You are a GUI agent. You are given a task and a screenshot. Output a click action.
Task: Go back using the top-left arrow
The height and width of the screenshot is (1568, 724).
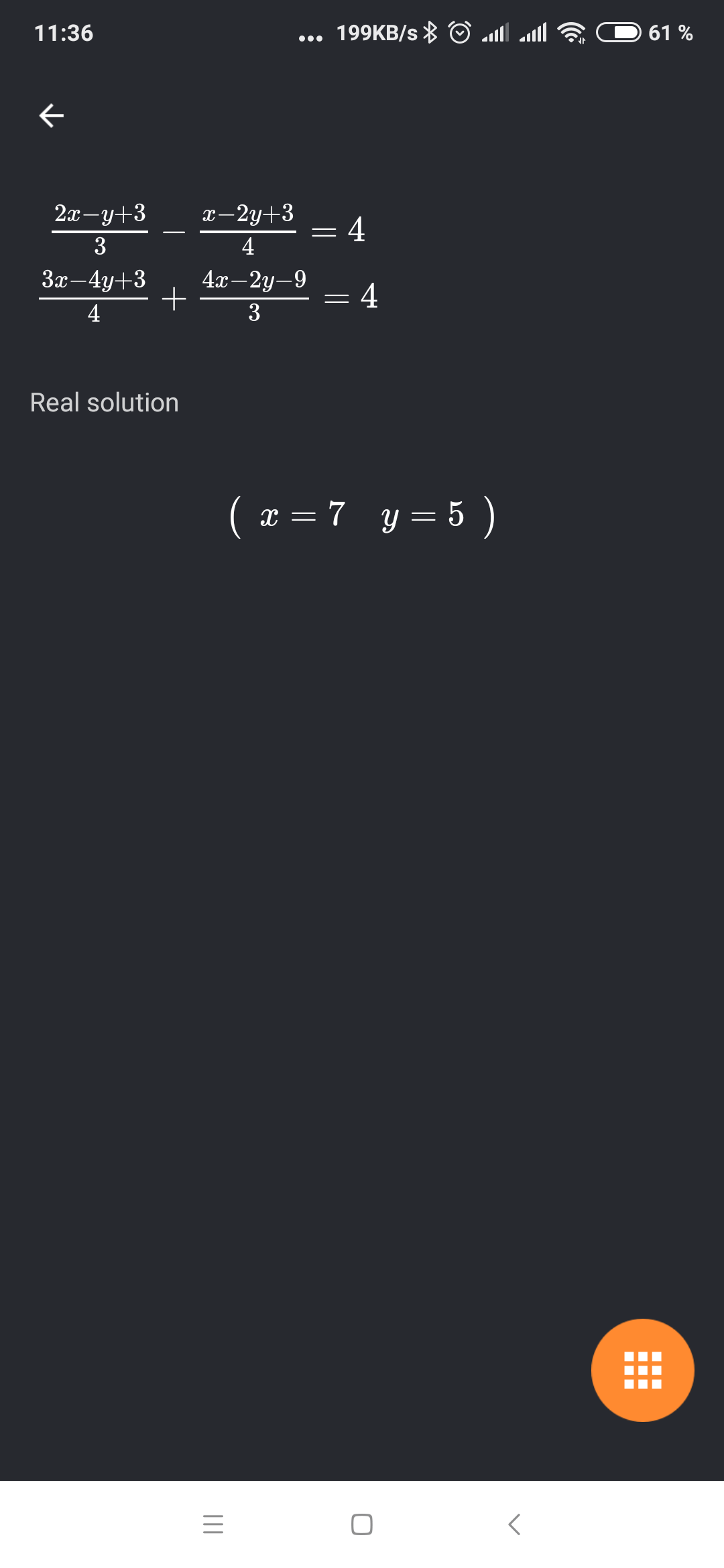52,116
